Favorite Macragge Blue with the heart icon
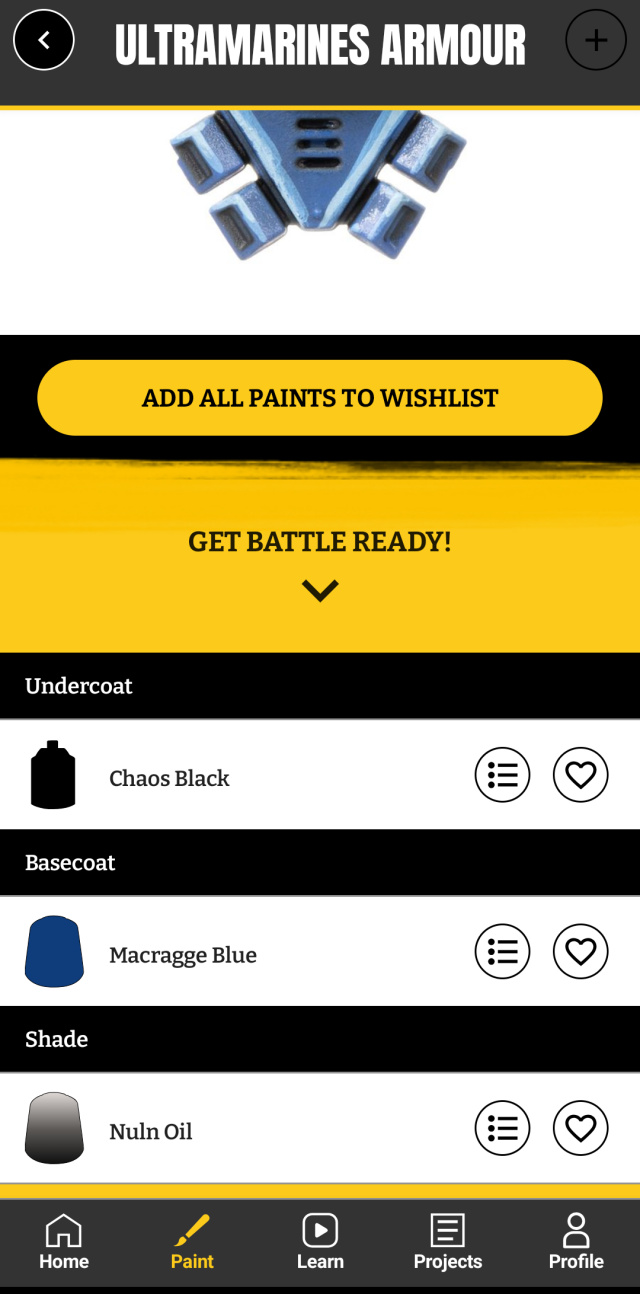Image resolution: width=640 pixels, height=1294 pixels. pyautogui.click(x=581, y=951)
